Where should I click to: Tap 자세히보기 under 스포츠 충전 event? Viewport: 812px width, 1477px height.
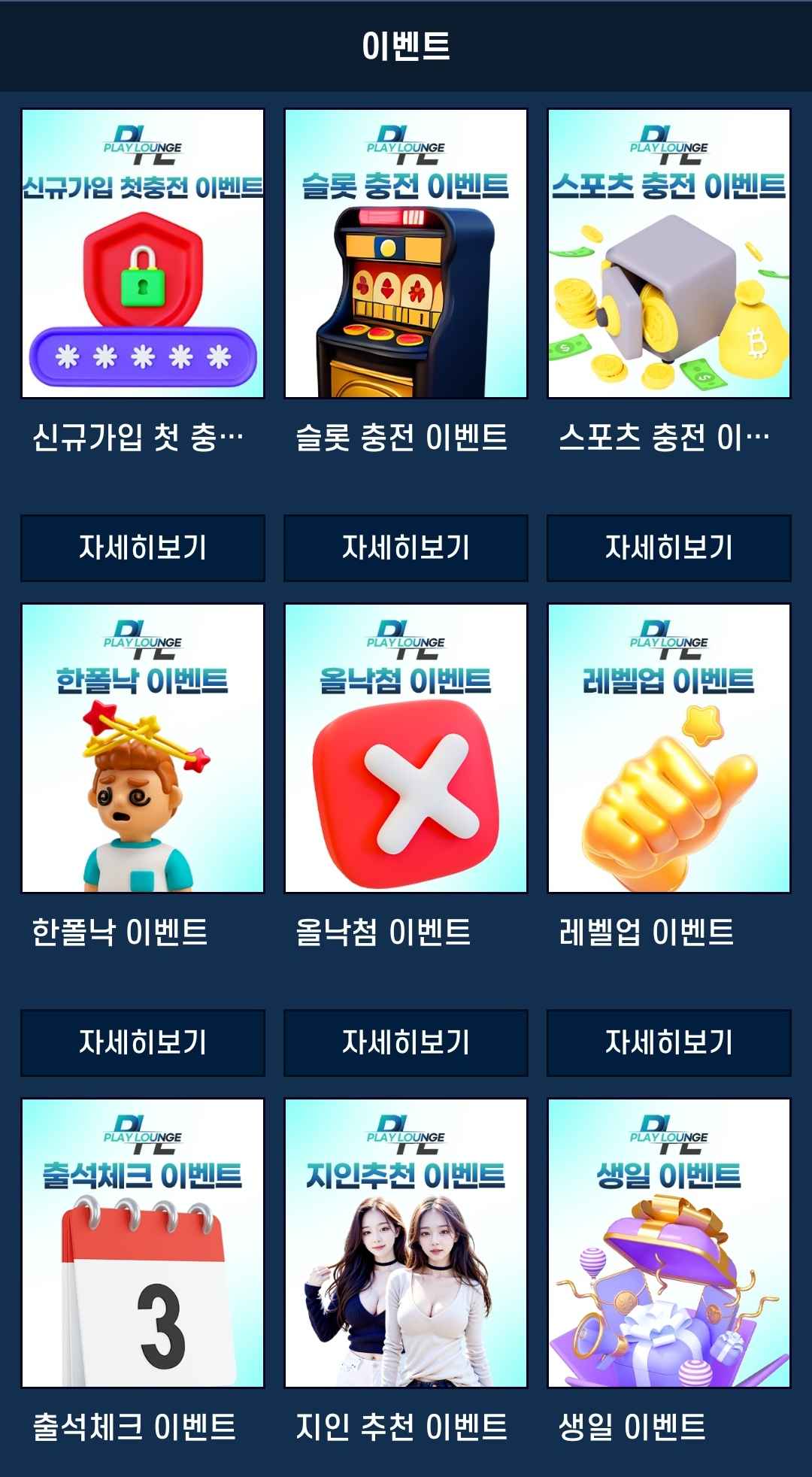[669, 547]
